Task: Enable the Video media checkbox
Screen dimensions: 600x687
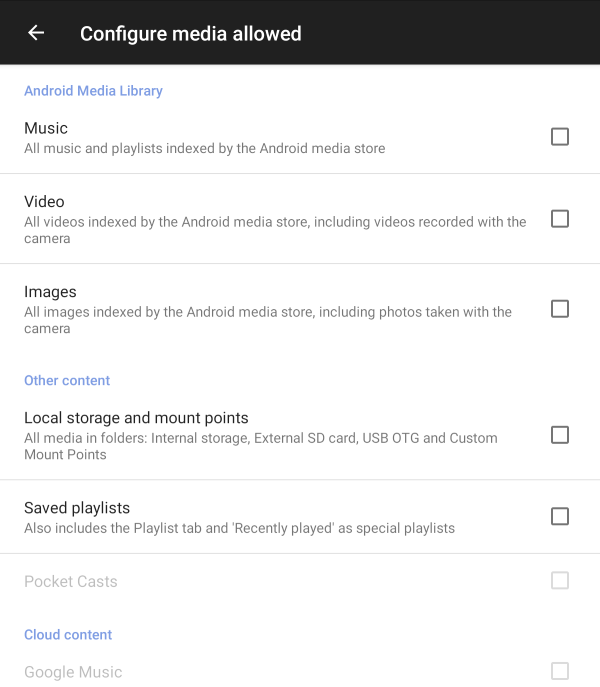Action: tap(560, 219)
